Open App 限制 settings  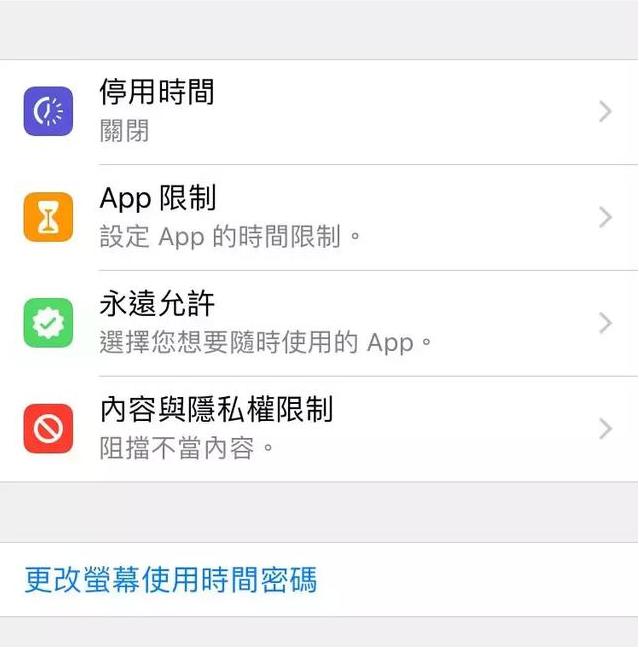tap(319, 217)
